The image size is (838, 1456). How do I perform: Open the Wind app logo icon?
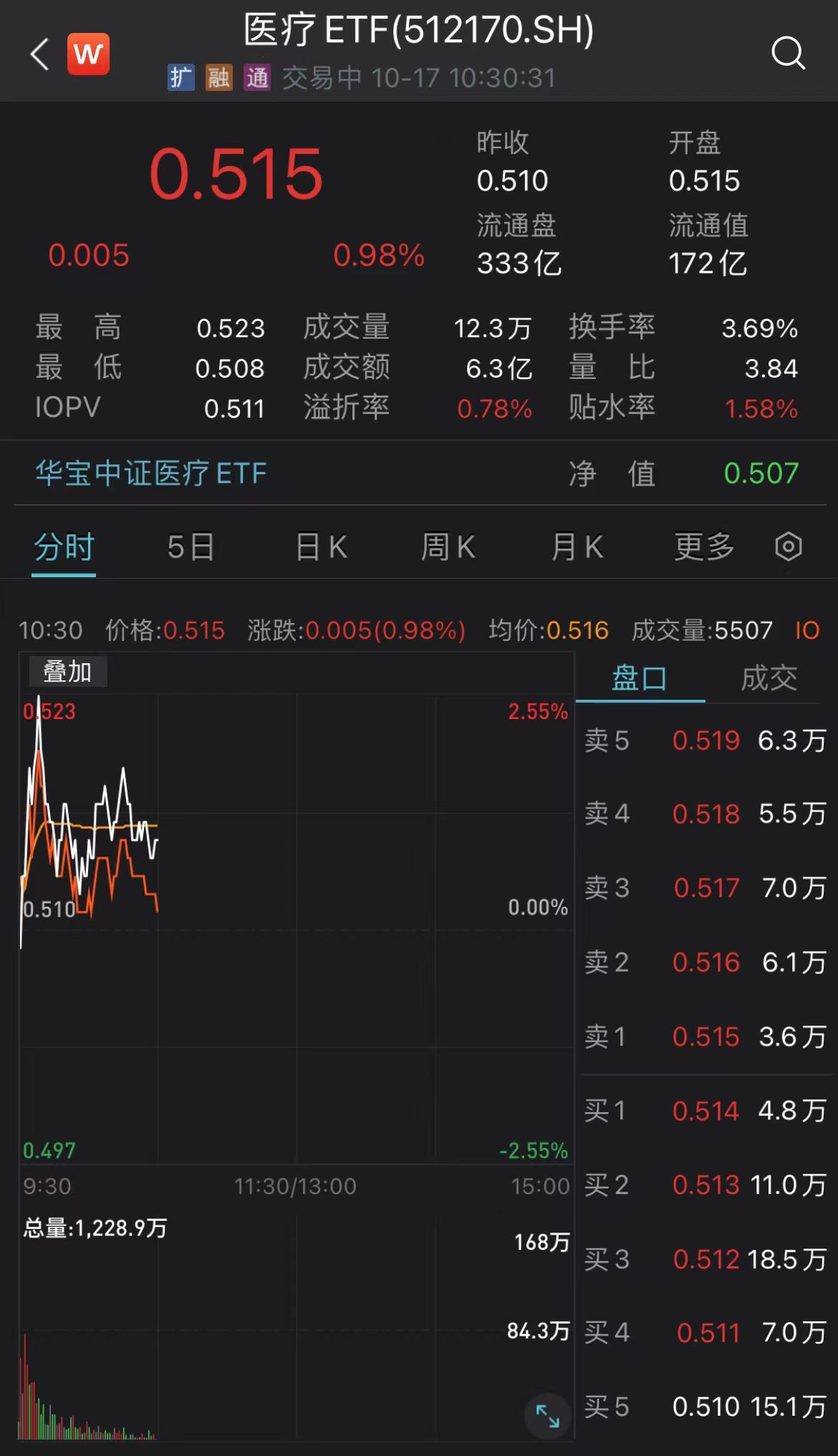(x=88, y=55)
